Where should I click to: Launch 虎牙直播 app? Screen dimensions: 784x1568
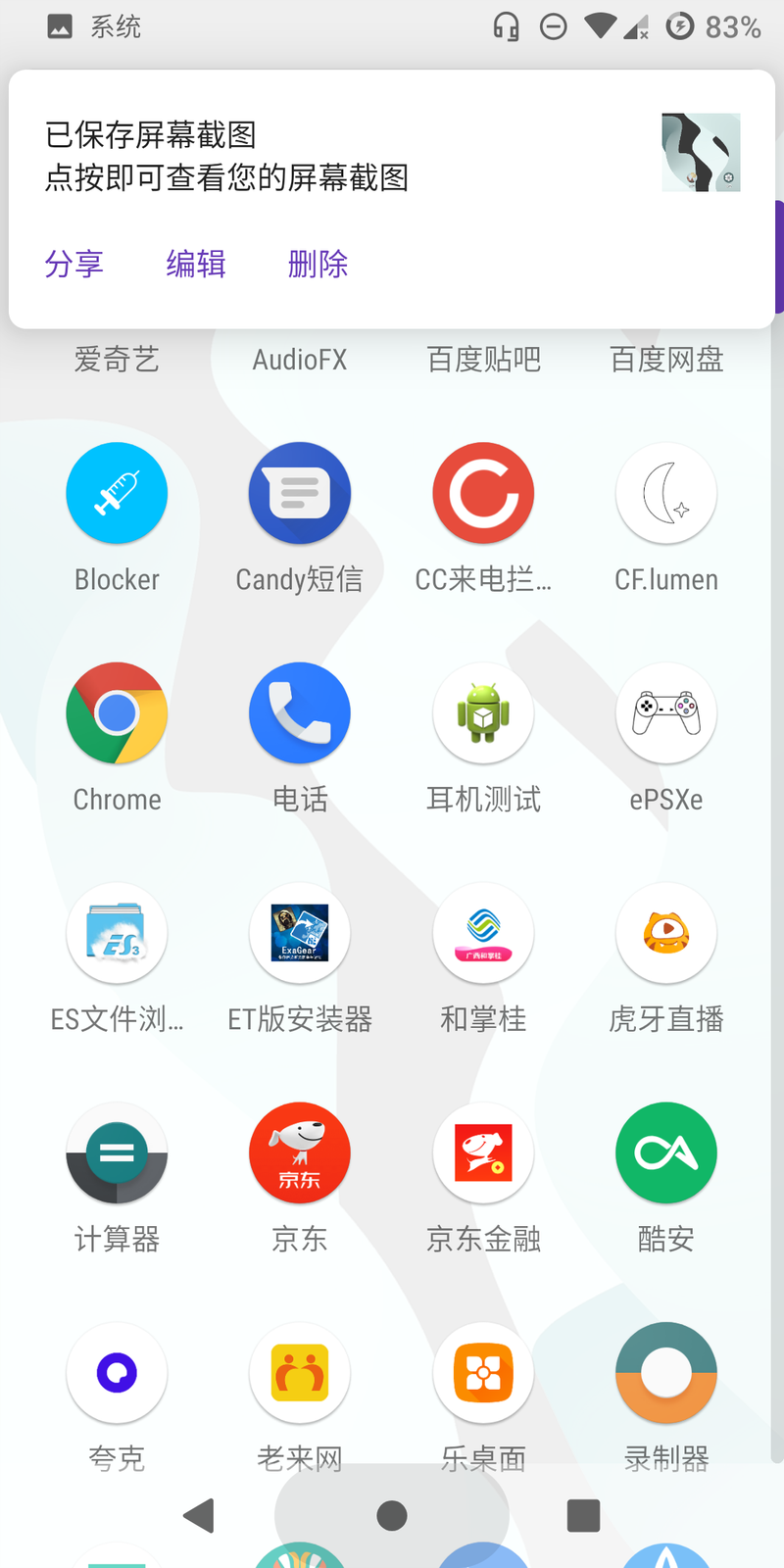click(x=666, y=933)
